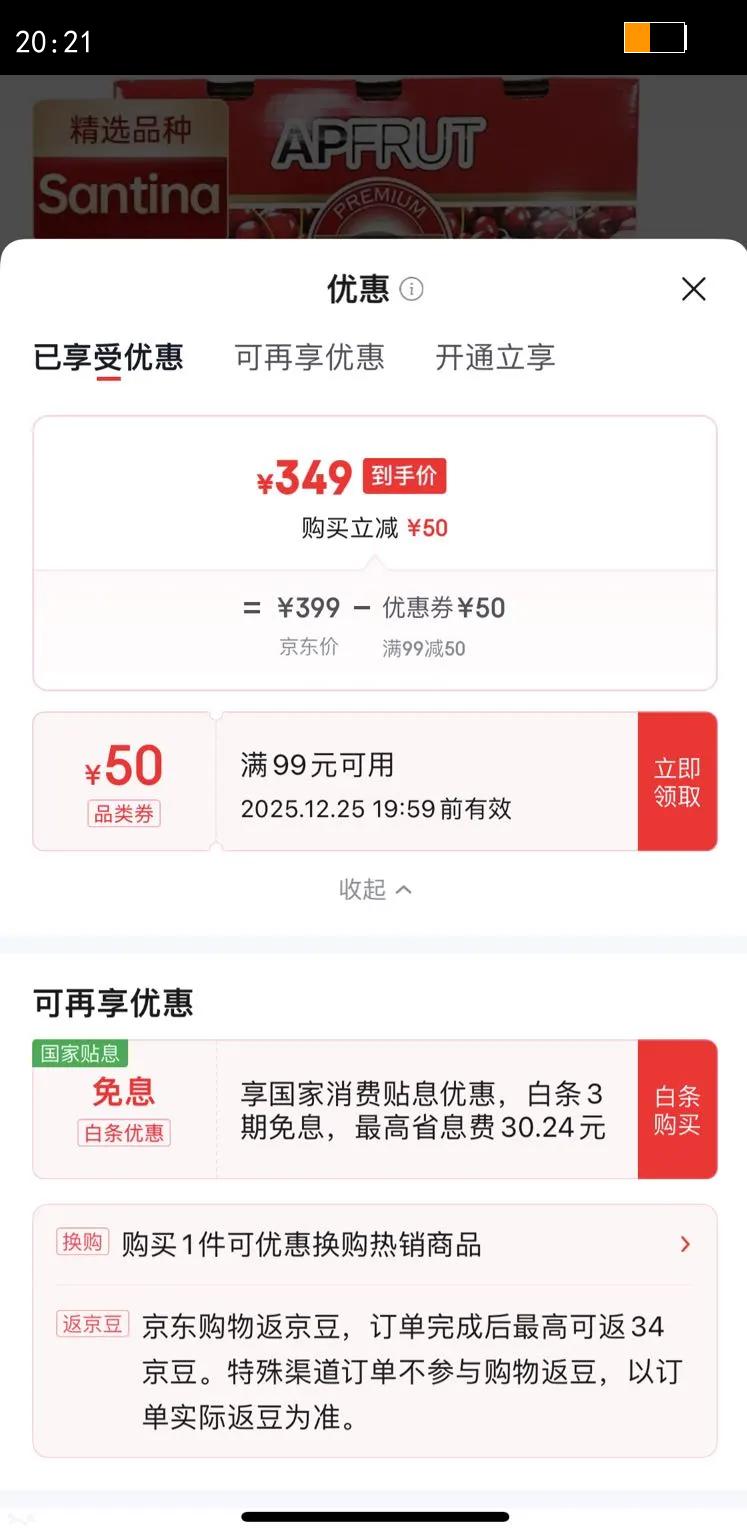Switch to the 可再享优惠 tab
The width and height of the screenshot is (747, 1538).
pos(309,357)
